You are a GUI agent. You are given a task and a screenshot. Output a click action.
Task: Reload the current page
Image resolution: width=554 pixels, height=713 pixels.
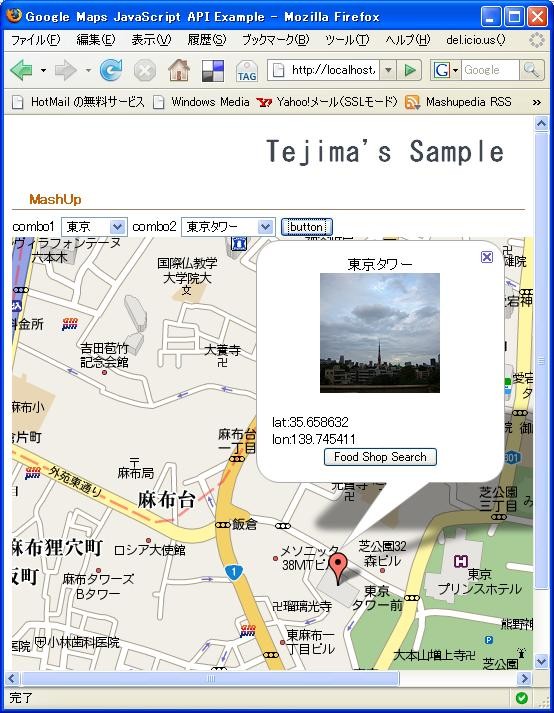(111, 70)
